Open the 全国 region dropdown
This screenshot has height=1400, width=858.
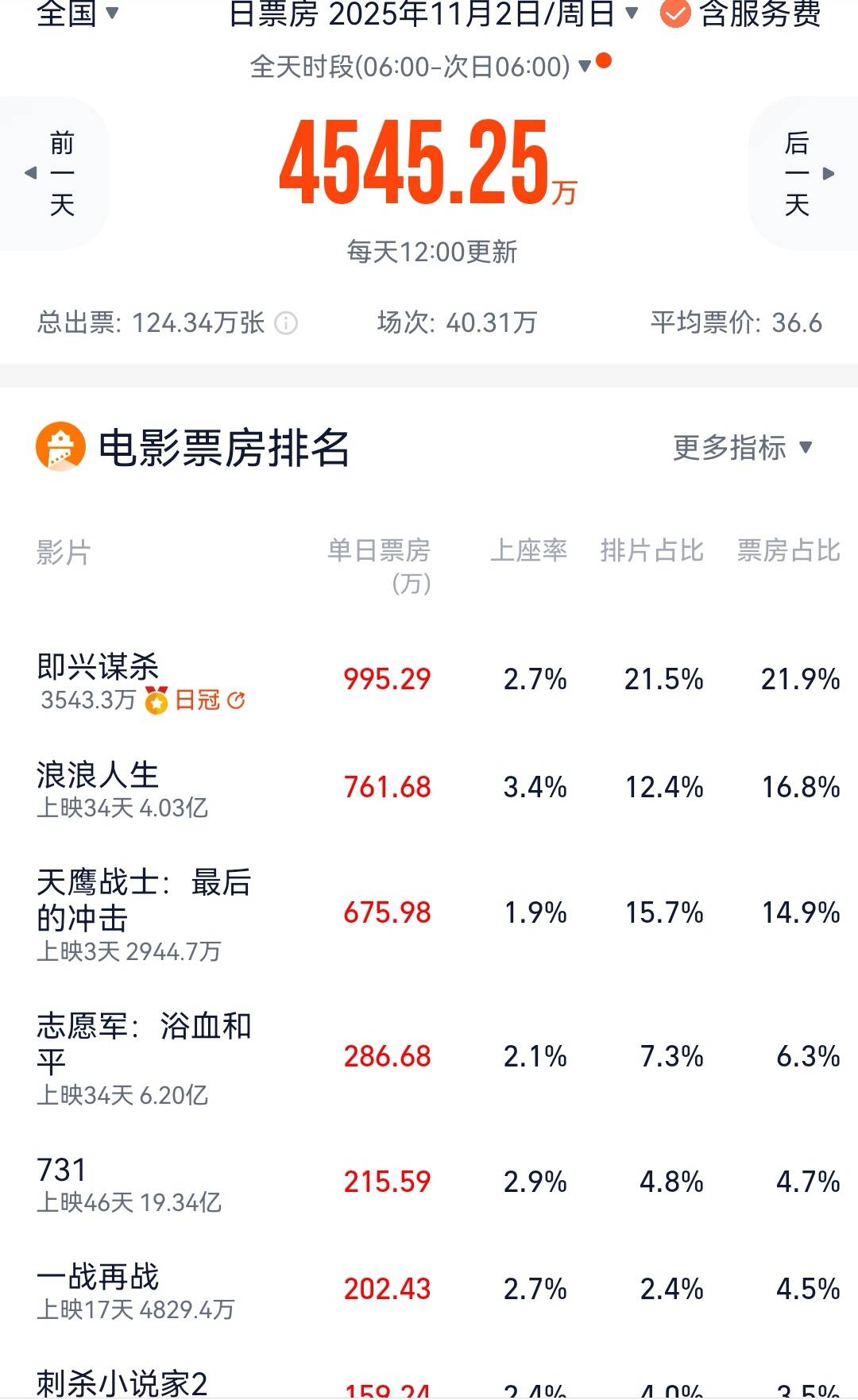(x=77, y=13)
